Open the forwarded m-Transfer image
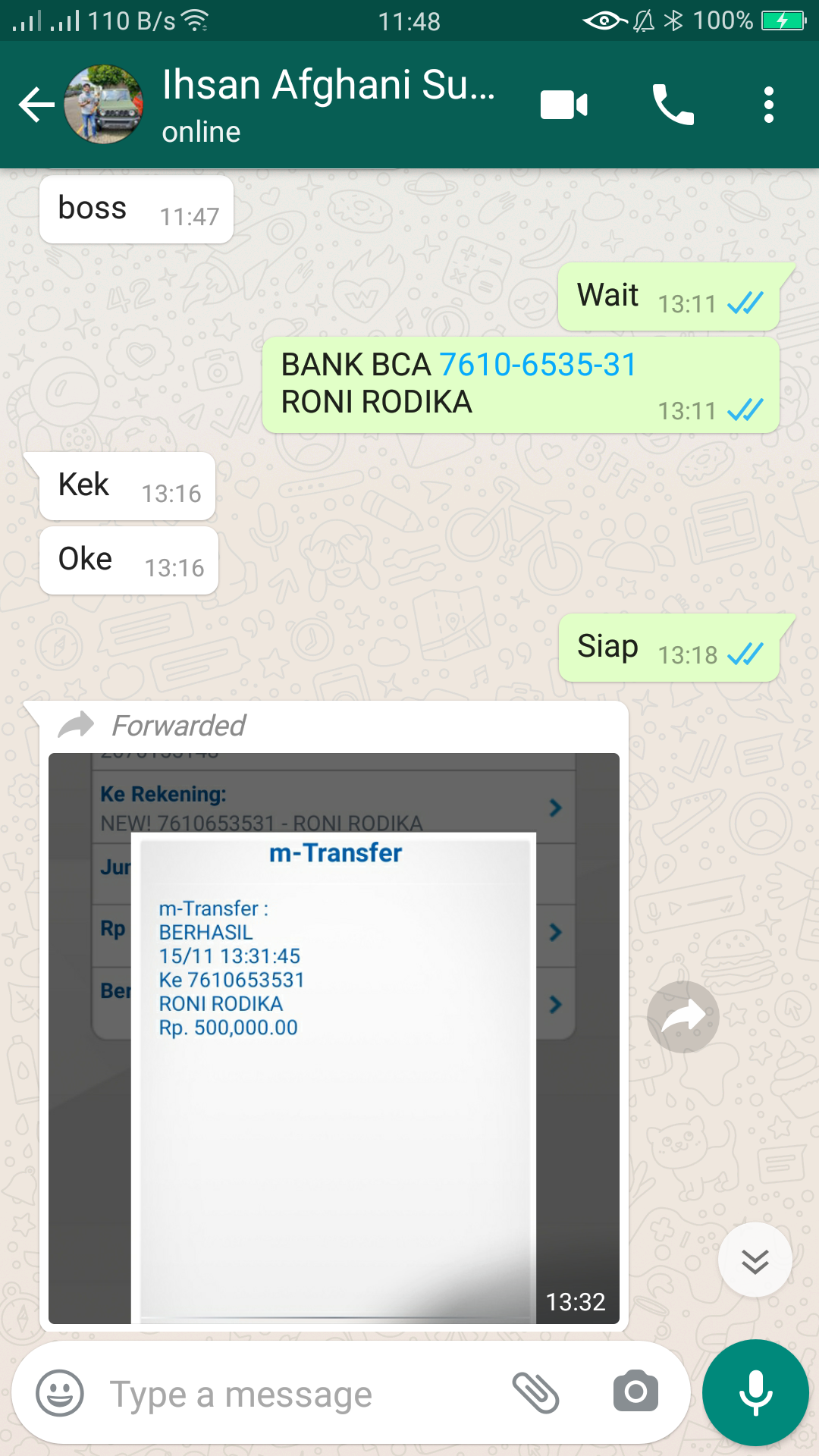Screen dimensions: 819x1456 click(x=334, y=1038)
